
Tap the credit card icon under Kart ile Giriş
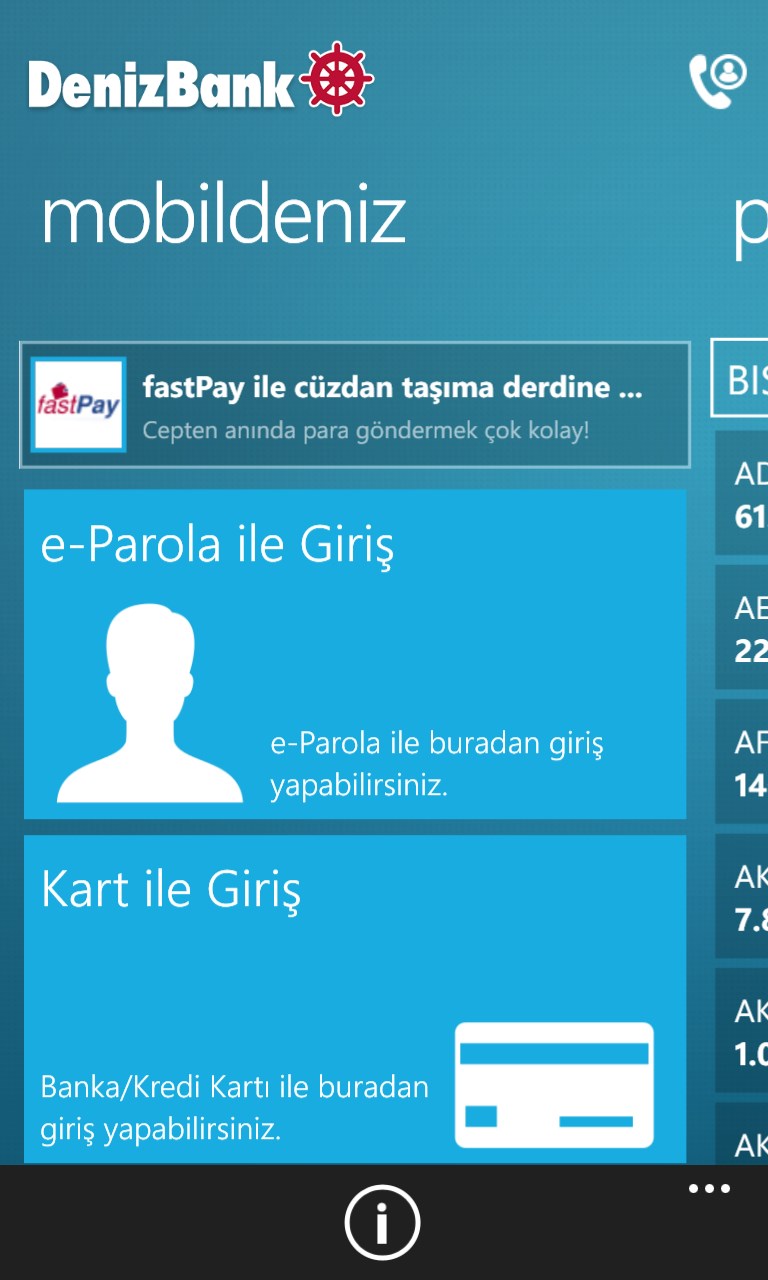click(554, 1085)
